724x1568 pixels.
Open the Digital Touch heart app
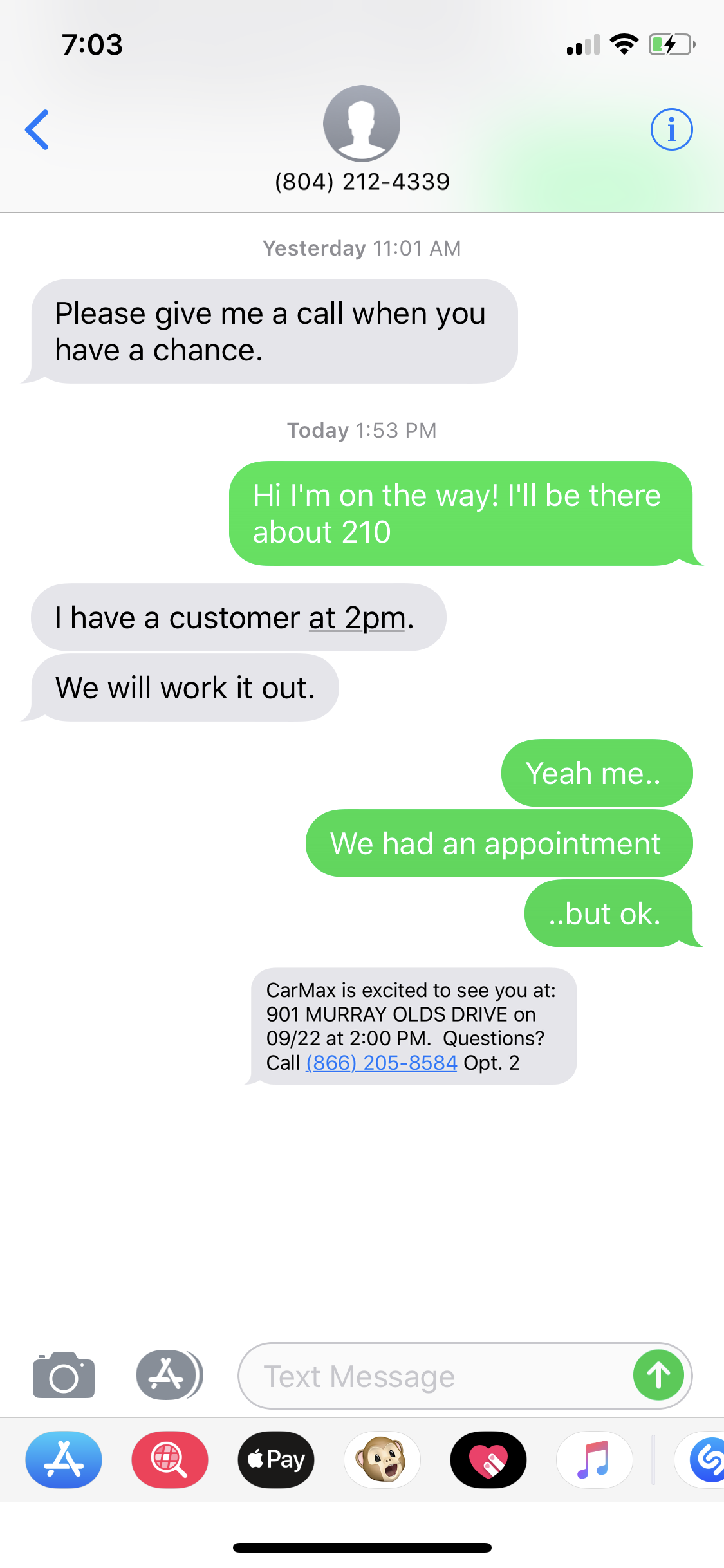[x=488, y=1460]
